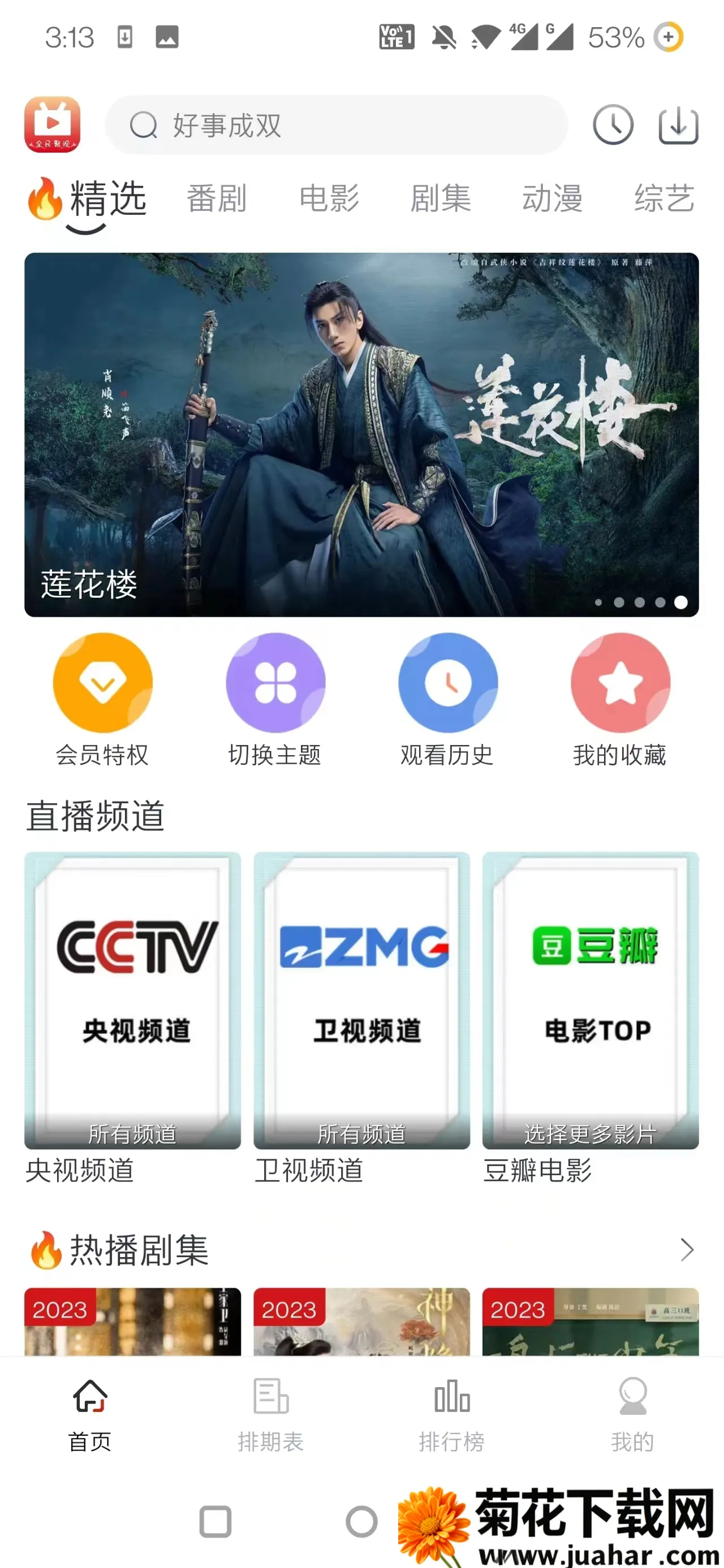Viewport: 724px width, 1568px height.
Task: Open the 豆瓣电影 TOP card
Action: [x=590, y=1000]
